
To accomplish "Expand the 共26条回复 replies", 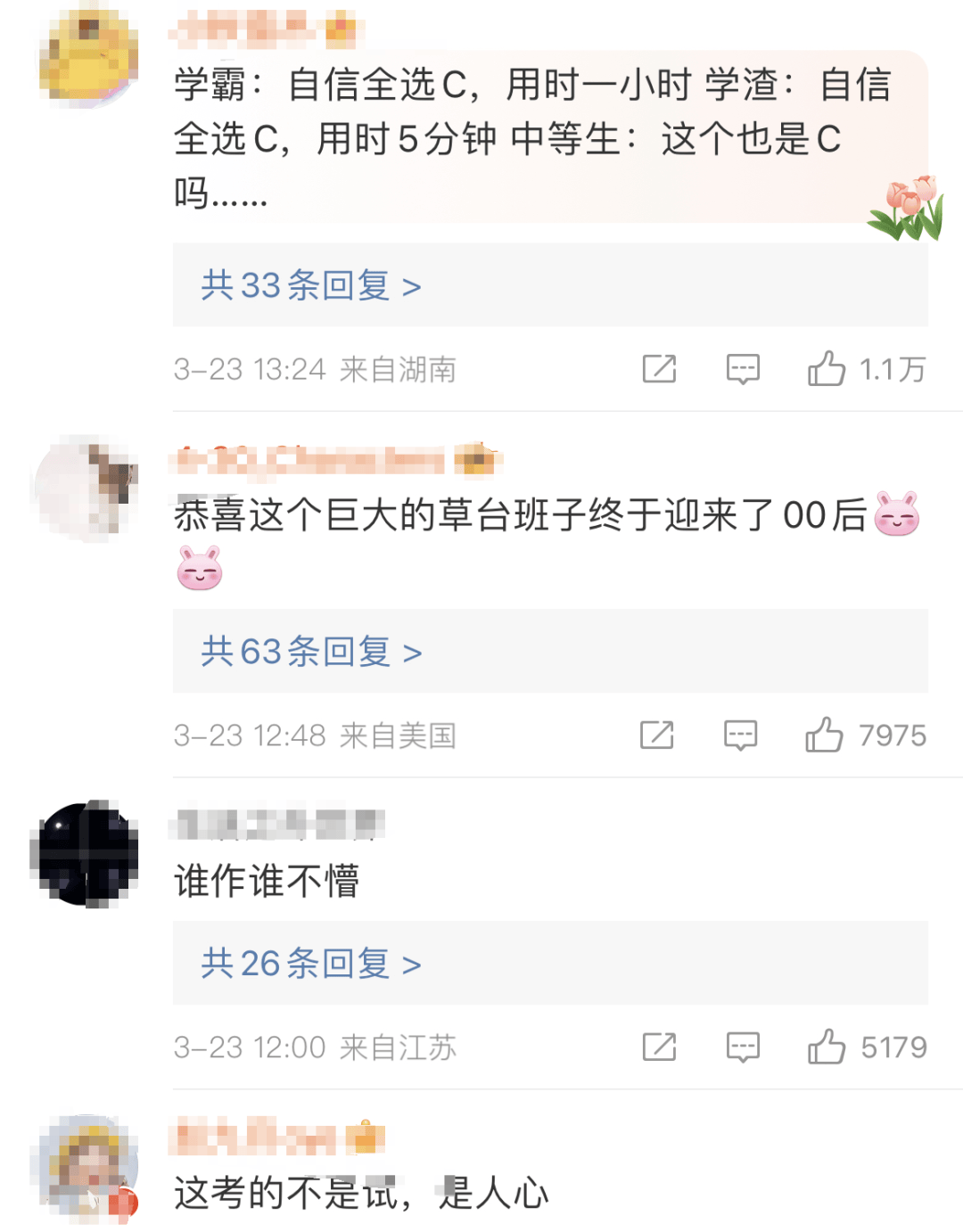I will [x=310, y=965].
